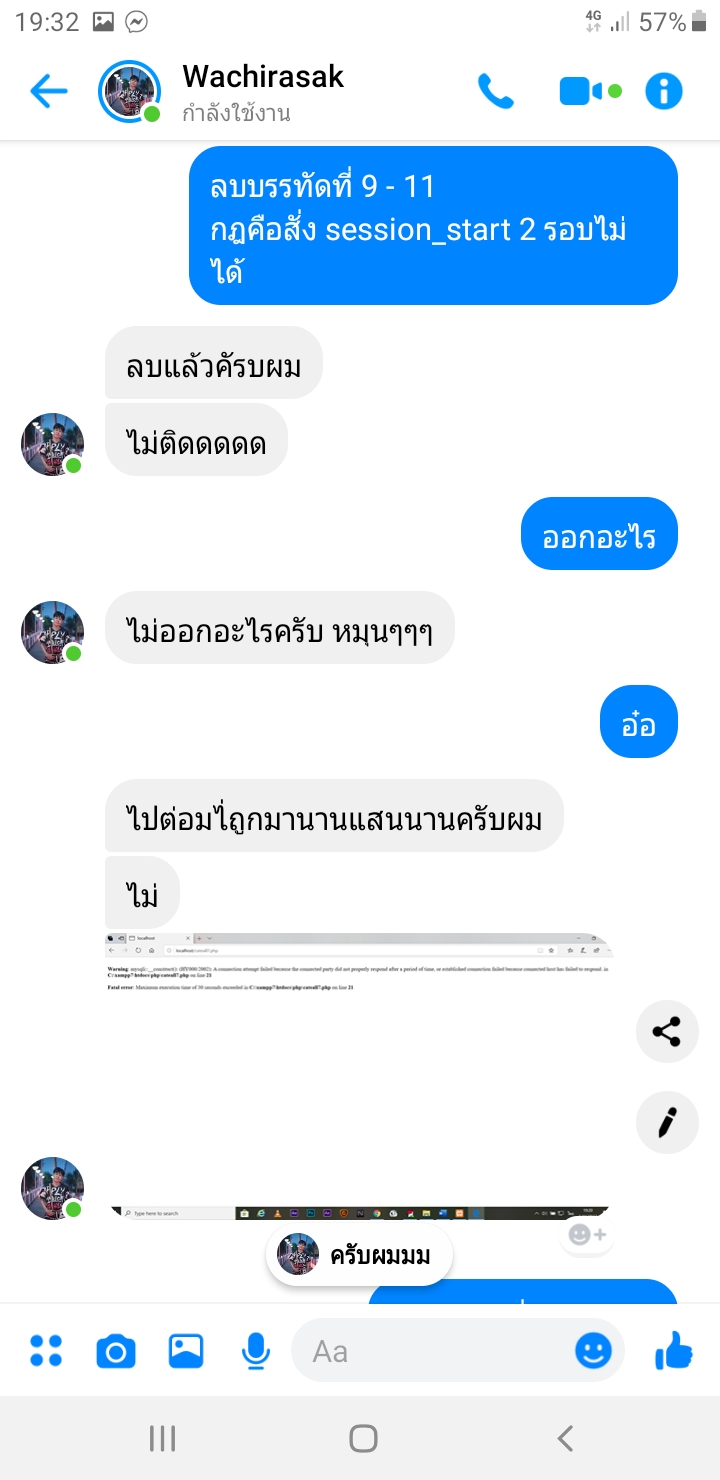Start a voice call with Wachirasak
This screenshot has height=1480, width=720.
pos(495,92)
